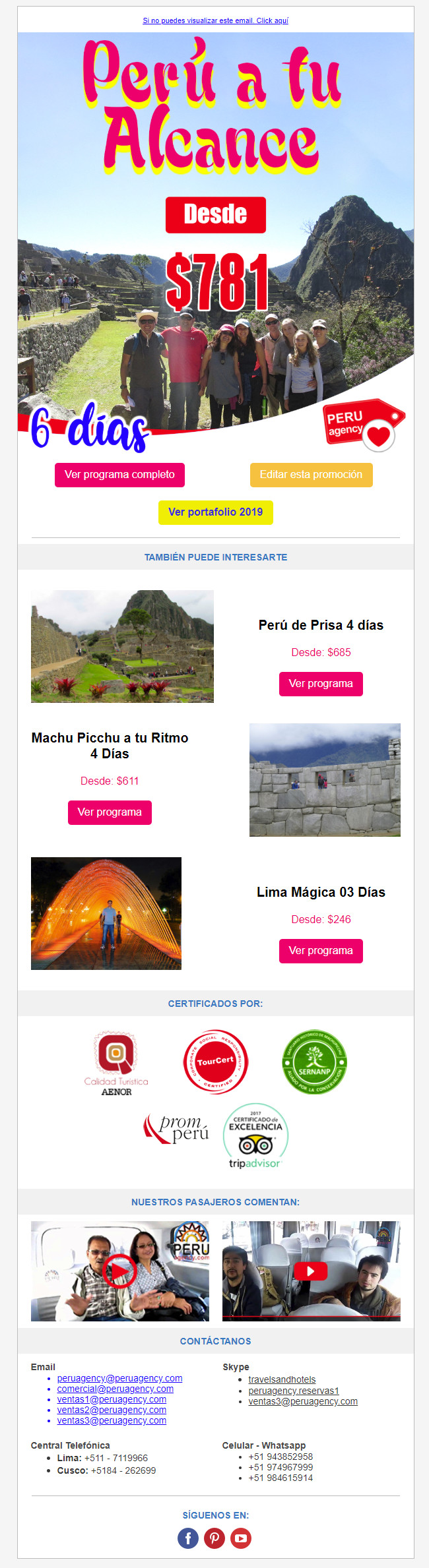This screenshot has width=429, height=1568.
Task: View program for Perú de Prisa 4 días
Action: click(x=321, y=684)
